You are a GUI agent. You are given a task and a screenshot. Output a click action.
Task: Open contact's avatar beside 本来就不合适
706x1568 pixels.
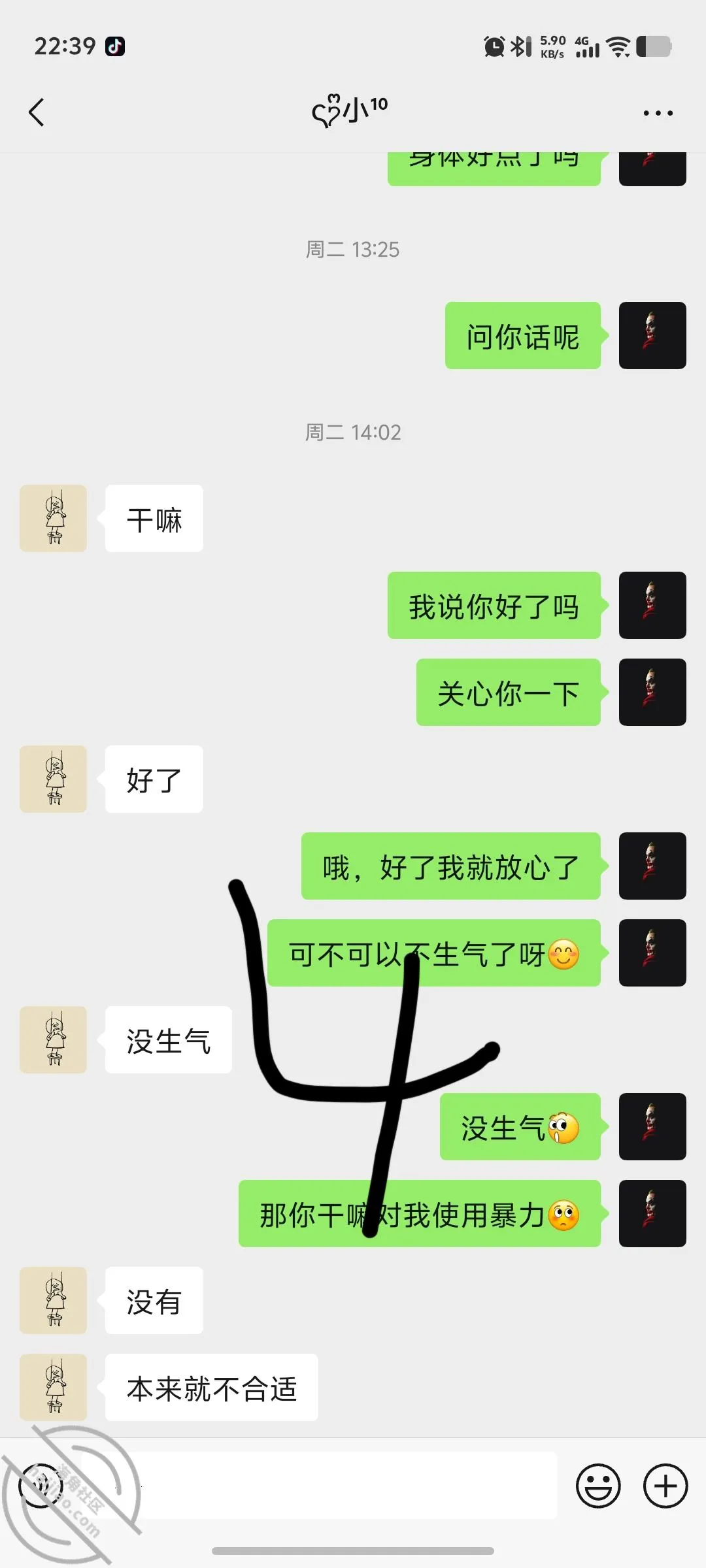[x=53, y=1387]
